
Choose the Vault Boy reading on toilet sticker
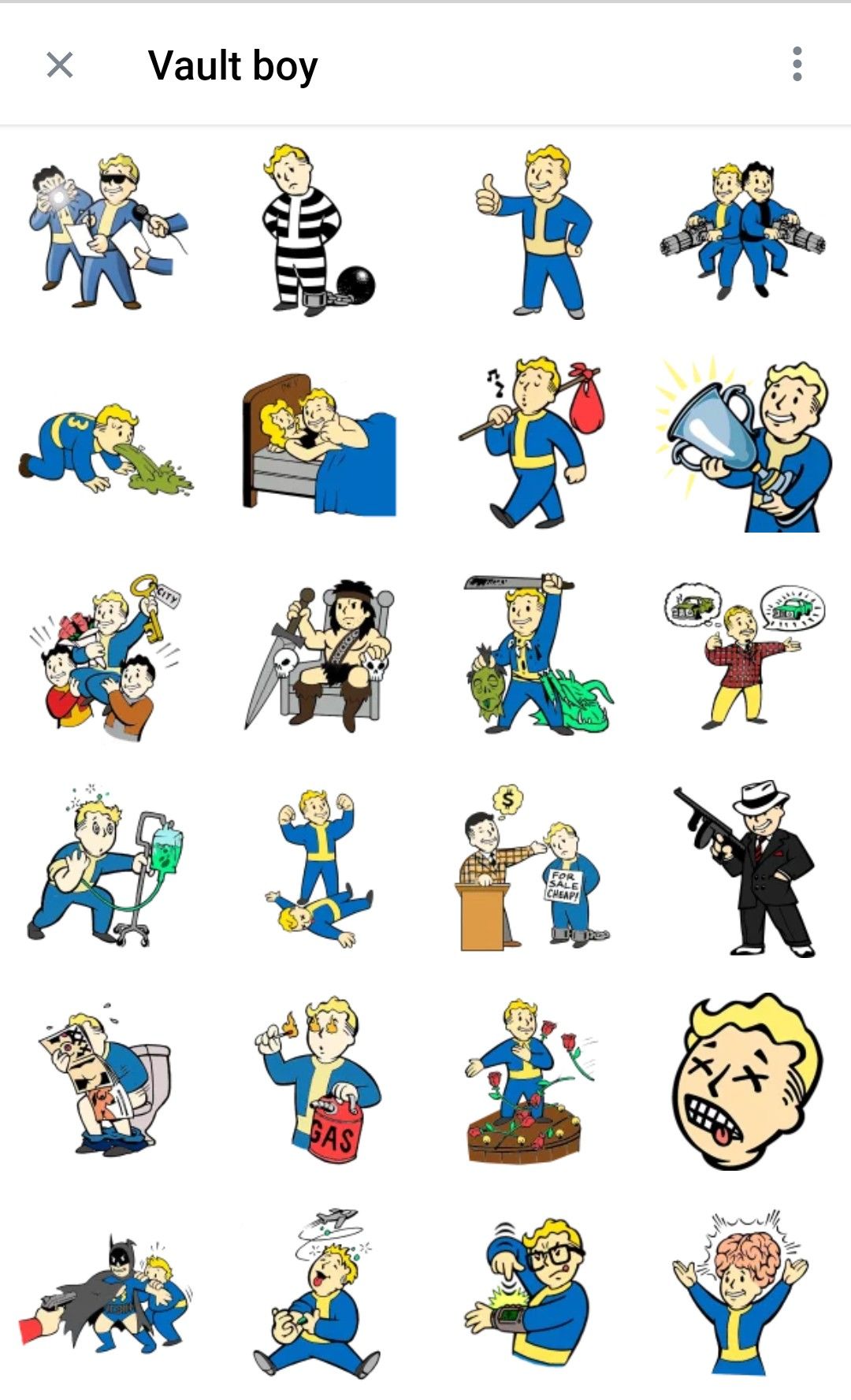[x=106, y=1079]
